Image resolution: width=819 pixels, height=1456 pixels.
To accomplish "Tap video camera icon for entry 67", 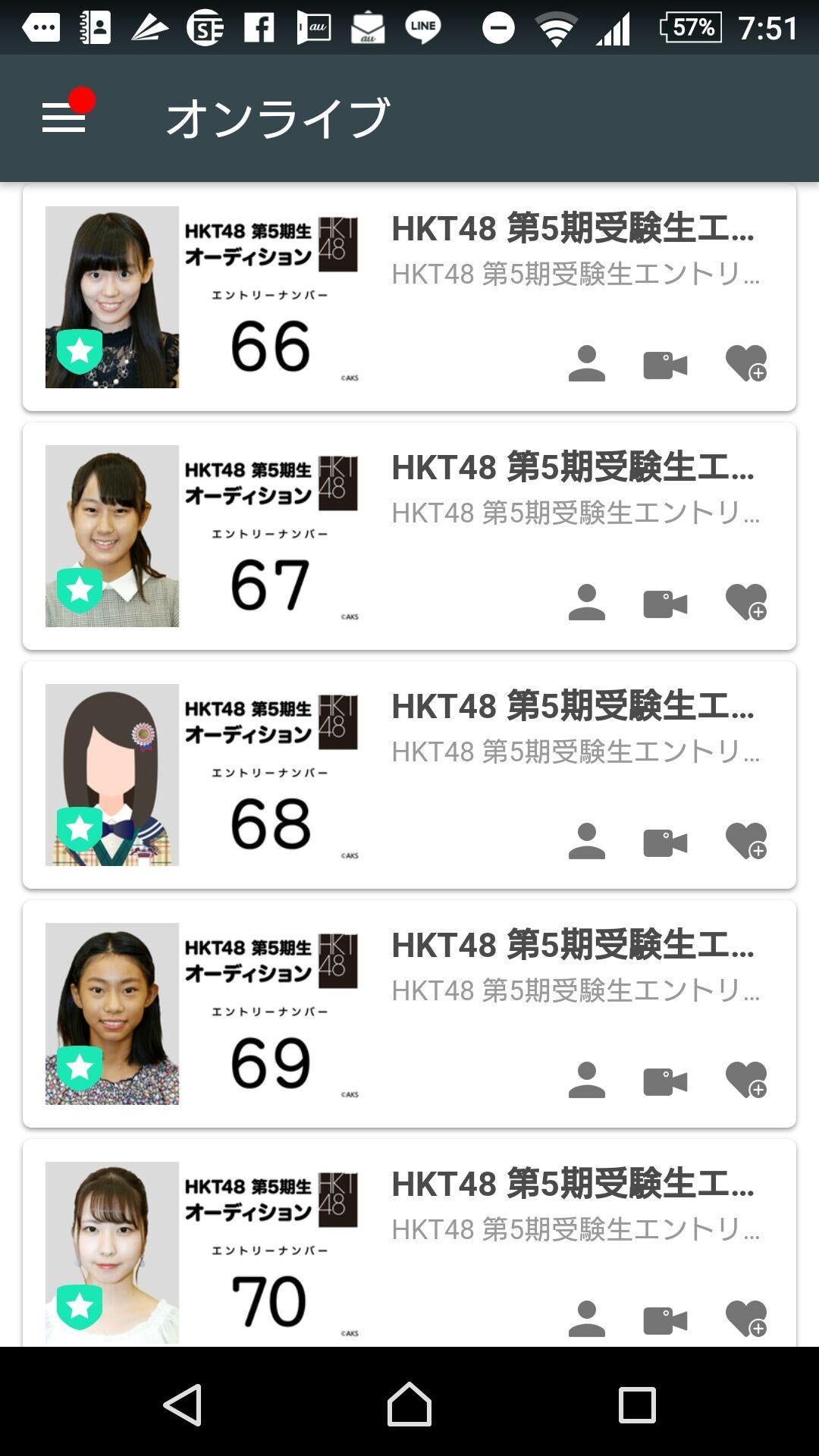I will pos(665,604).
